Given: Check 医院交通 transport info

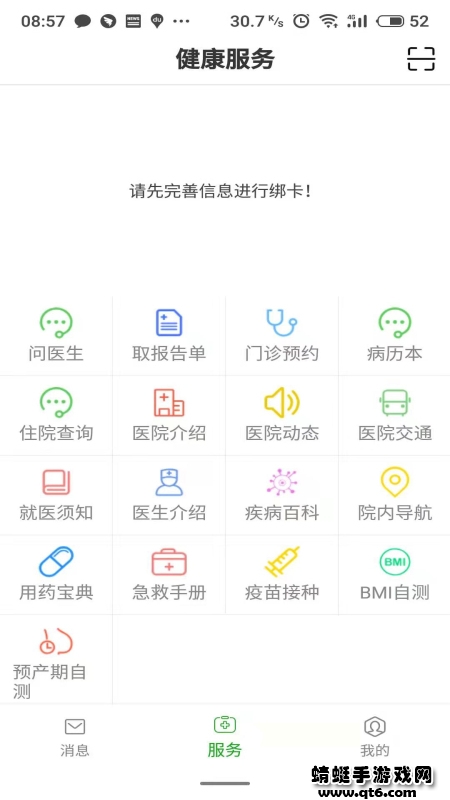Looking at the screenshot, I should click(x=394, y=415).
